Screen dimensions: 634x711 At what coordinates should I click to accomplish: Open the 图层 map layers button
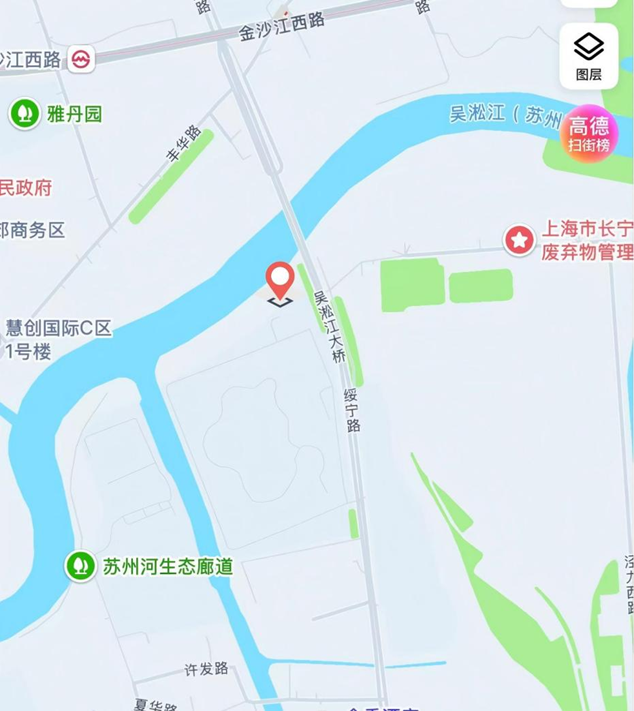point(588,56)
